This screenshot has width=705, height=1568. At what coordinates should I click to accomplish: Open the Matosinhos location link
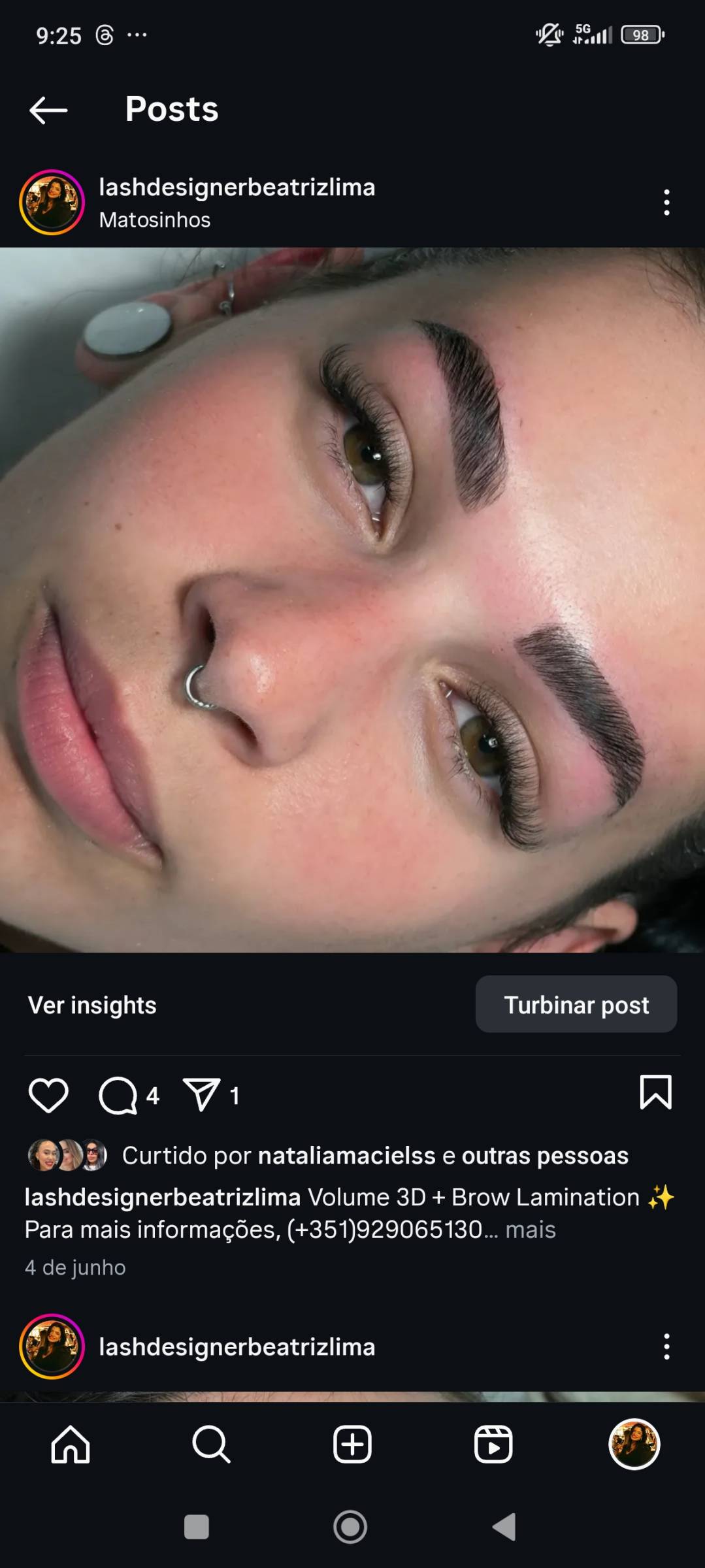point(154,220)
